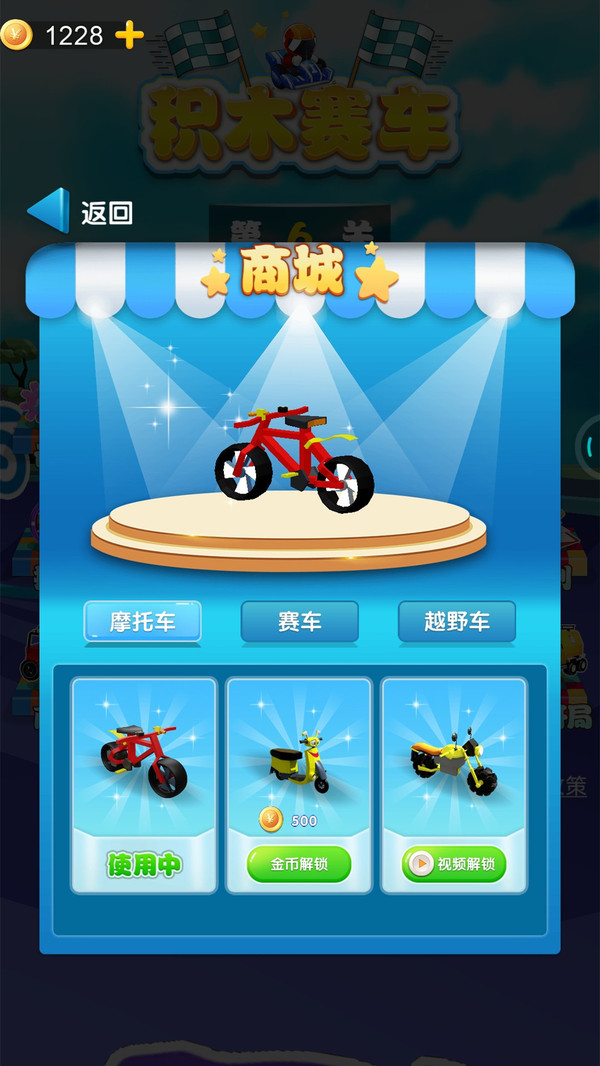Switch to the 赛车 tab

[299, 621]
